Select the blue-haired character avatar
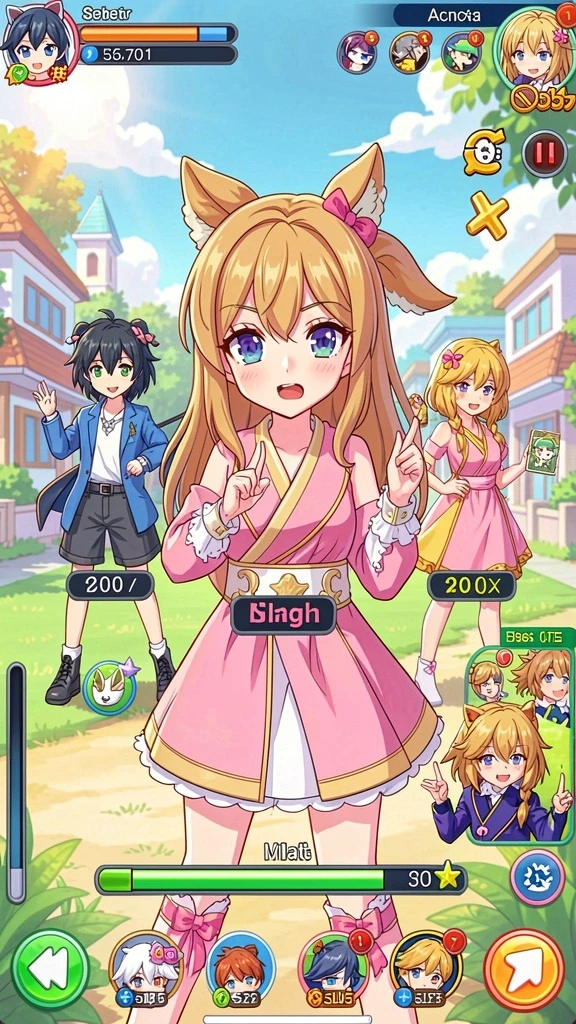Viewport: 576px width, 1024px height. point(332,969)
